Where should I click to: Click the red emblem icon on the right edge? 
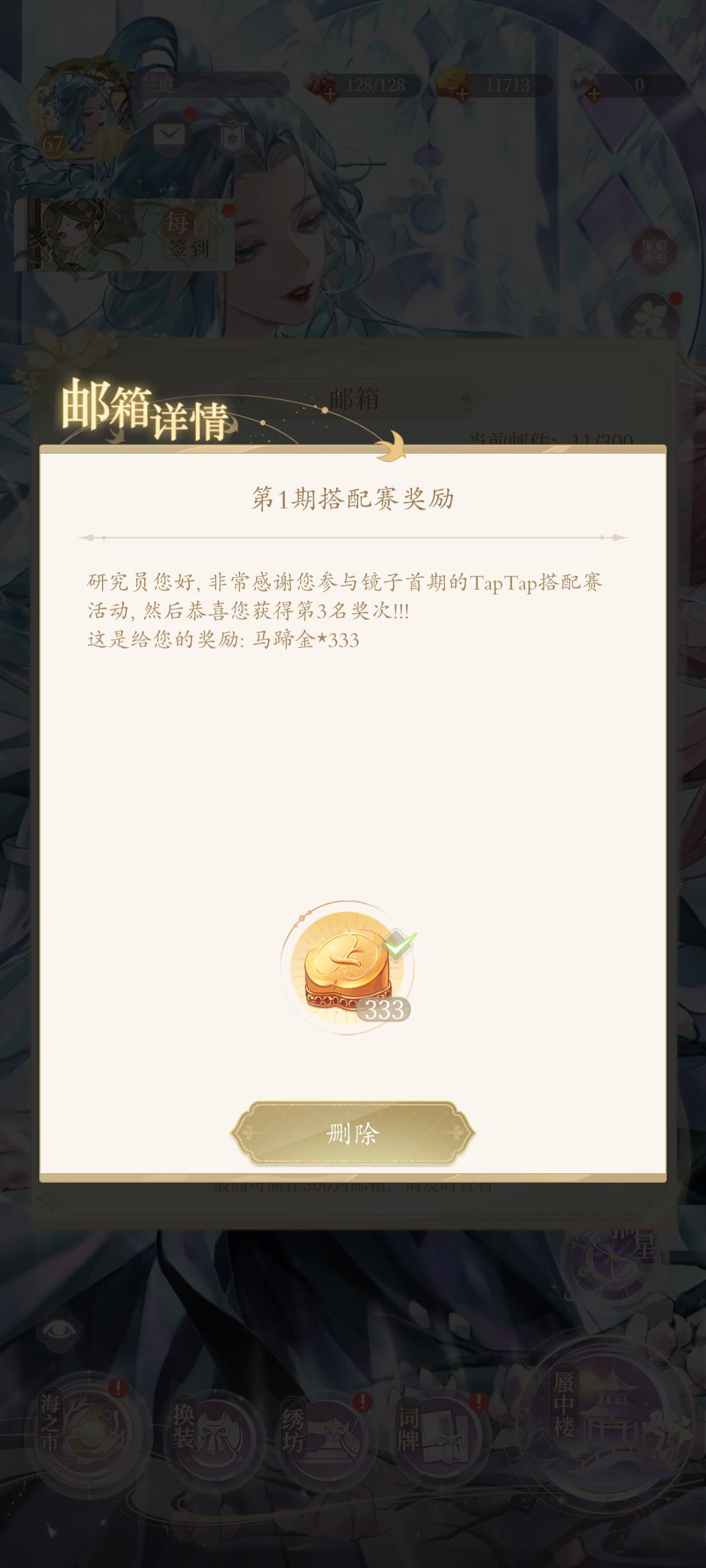point(654,251)
